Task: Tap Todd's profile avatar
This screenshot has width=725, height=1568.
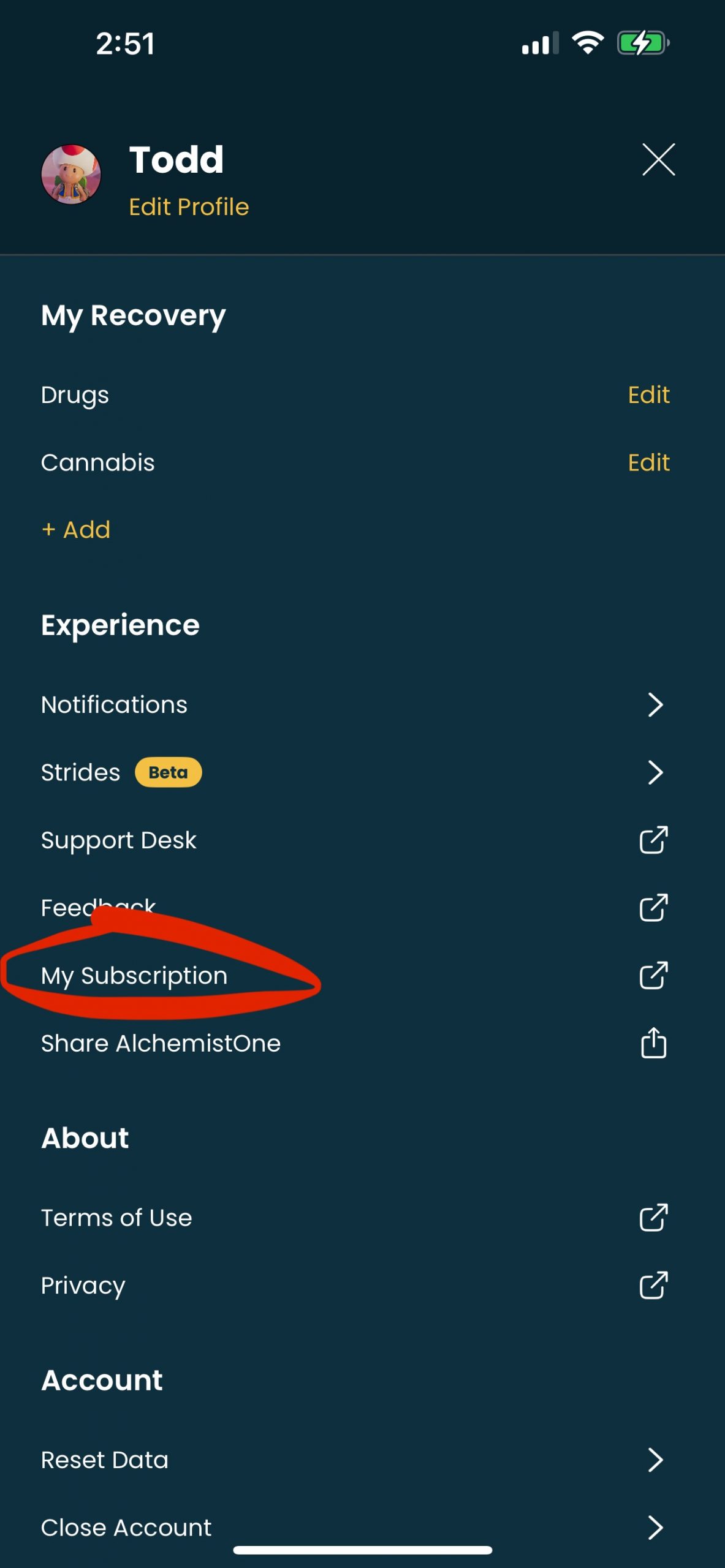Action: (71, 175)
